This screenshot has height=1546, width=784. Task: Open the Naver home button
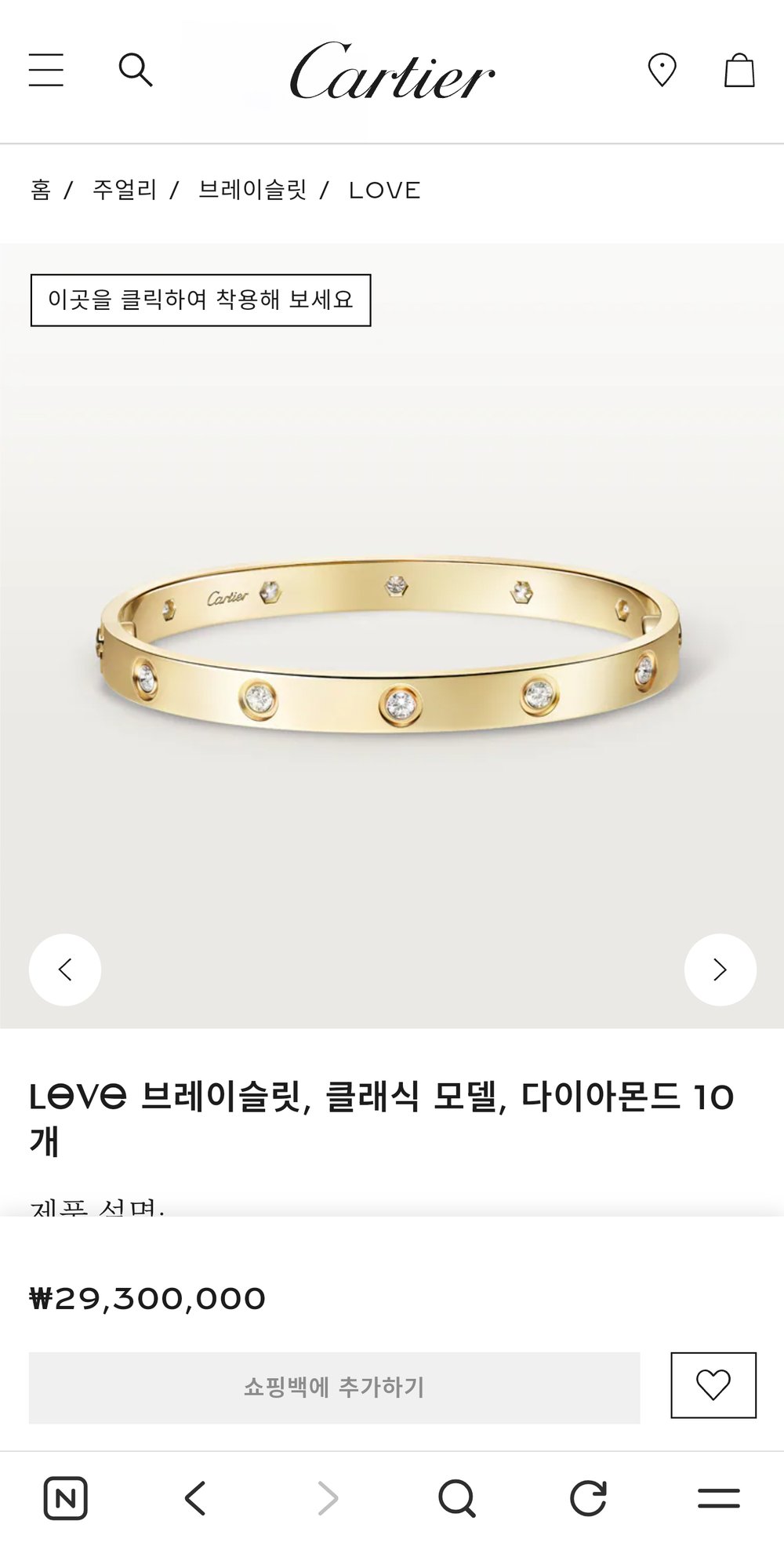(x=65, y=1499)
